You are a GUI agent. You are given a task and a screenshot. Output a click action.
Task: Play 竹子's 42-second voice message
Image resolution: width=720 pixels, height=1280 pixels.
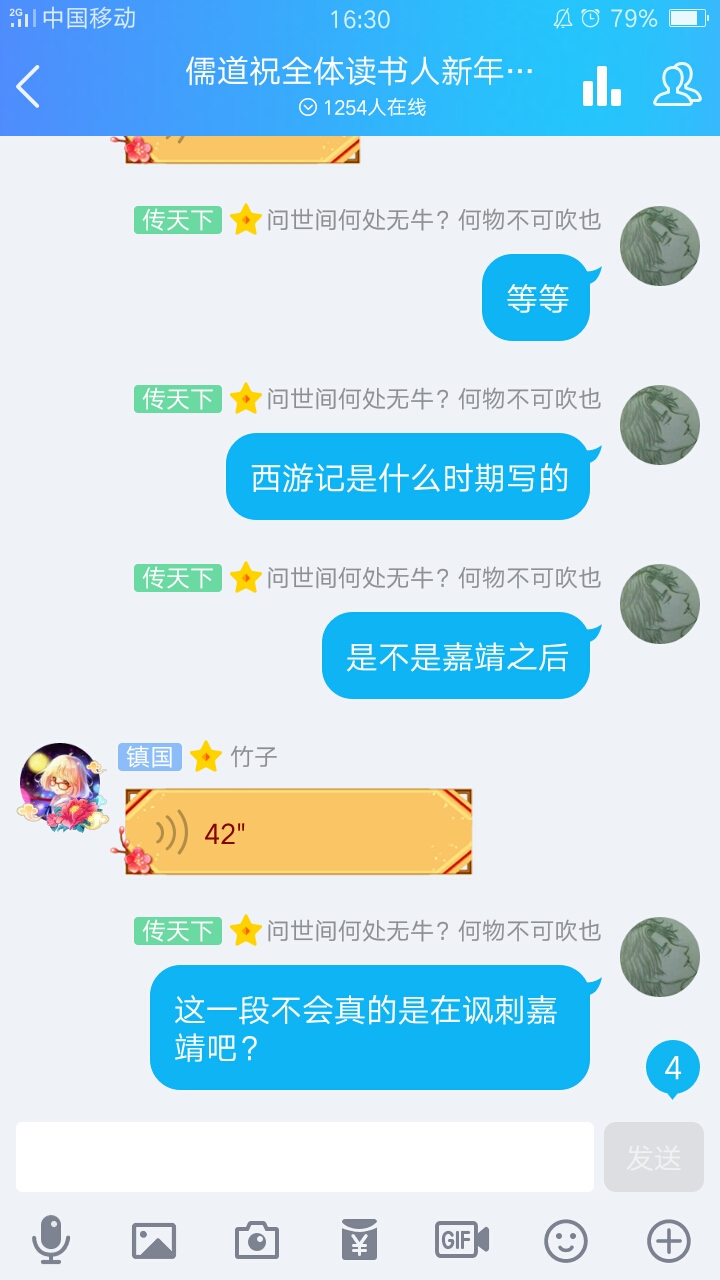tap(298, 832)
